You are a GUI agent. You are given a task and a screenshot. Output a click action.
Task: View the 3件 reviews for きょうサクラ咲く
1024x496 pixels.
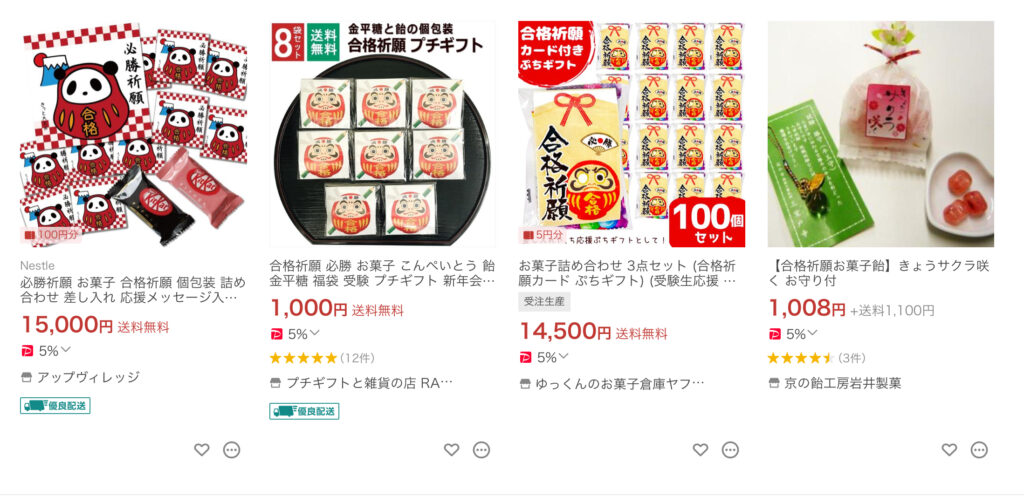[852, 358]
